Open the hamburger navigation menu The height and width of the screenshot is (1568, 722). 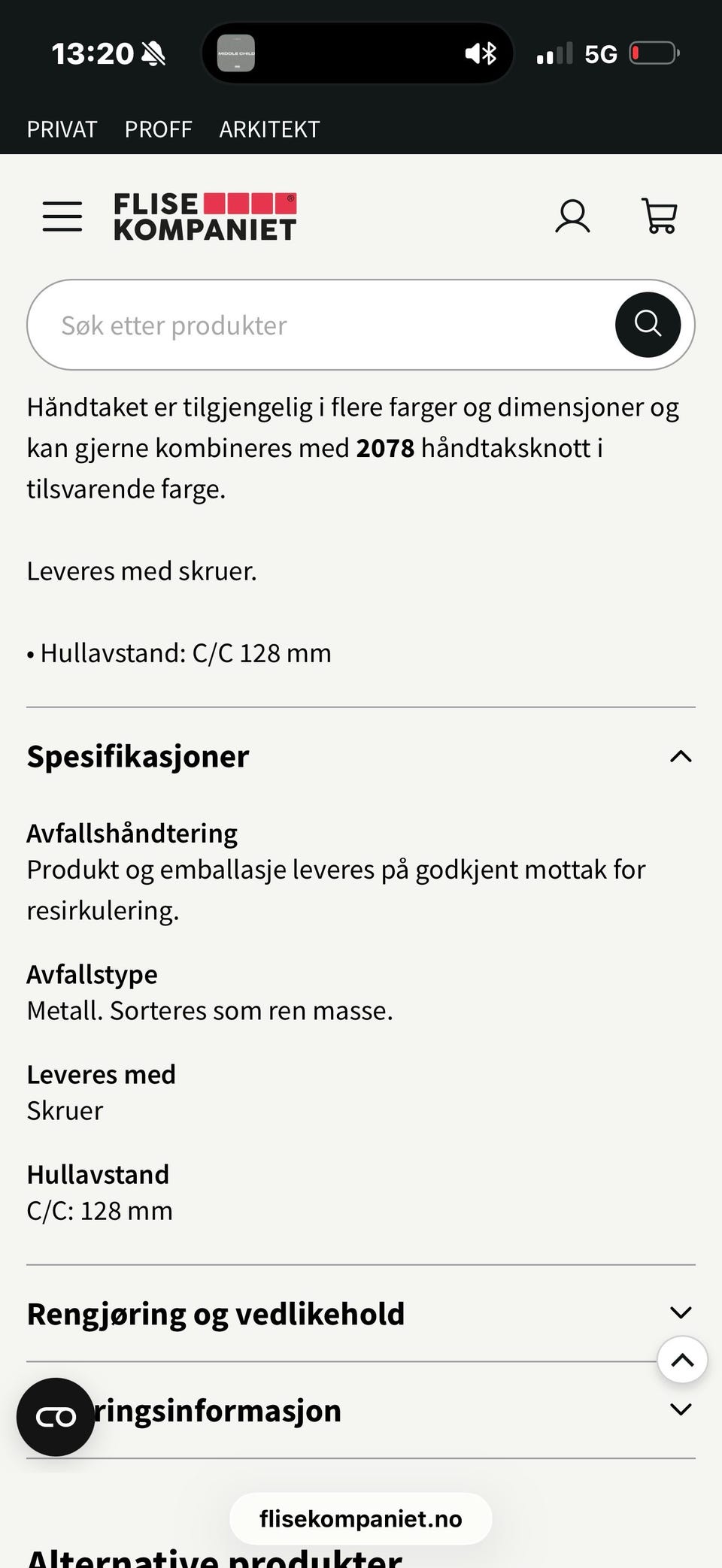click(62, 216)
